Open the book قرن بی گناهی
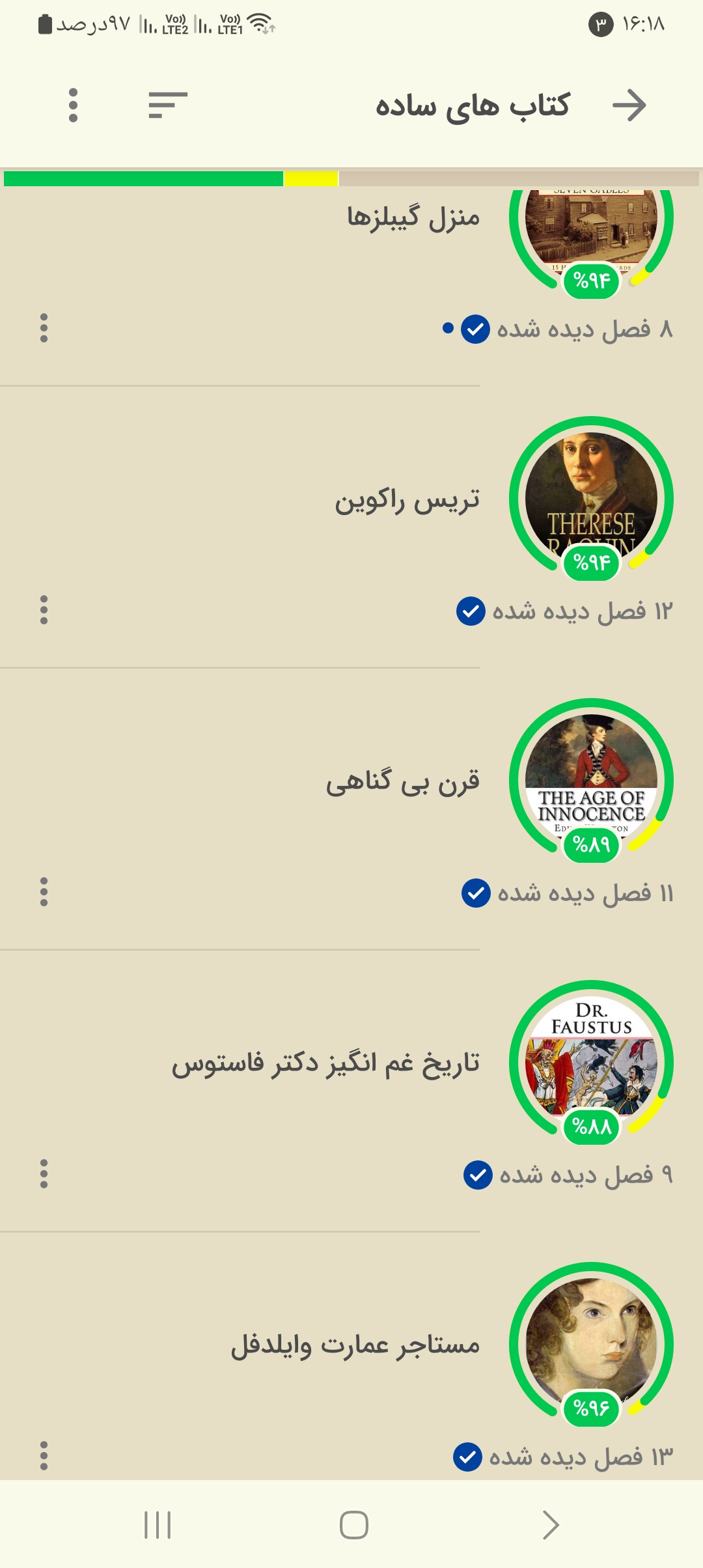Image resolution: width=703 pixels, height=1568 pixels. pyautogui.click(x=403, y=781)
